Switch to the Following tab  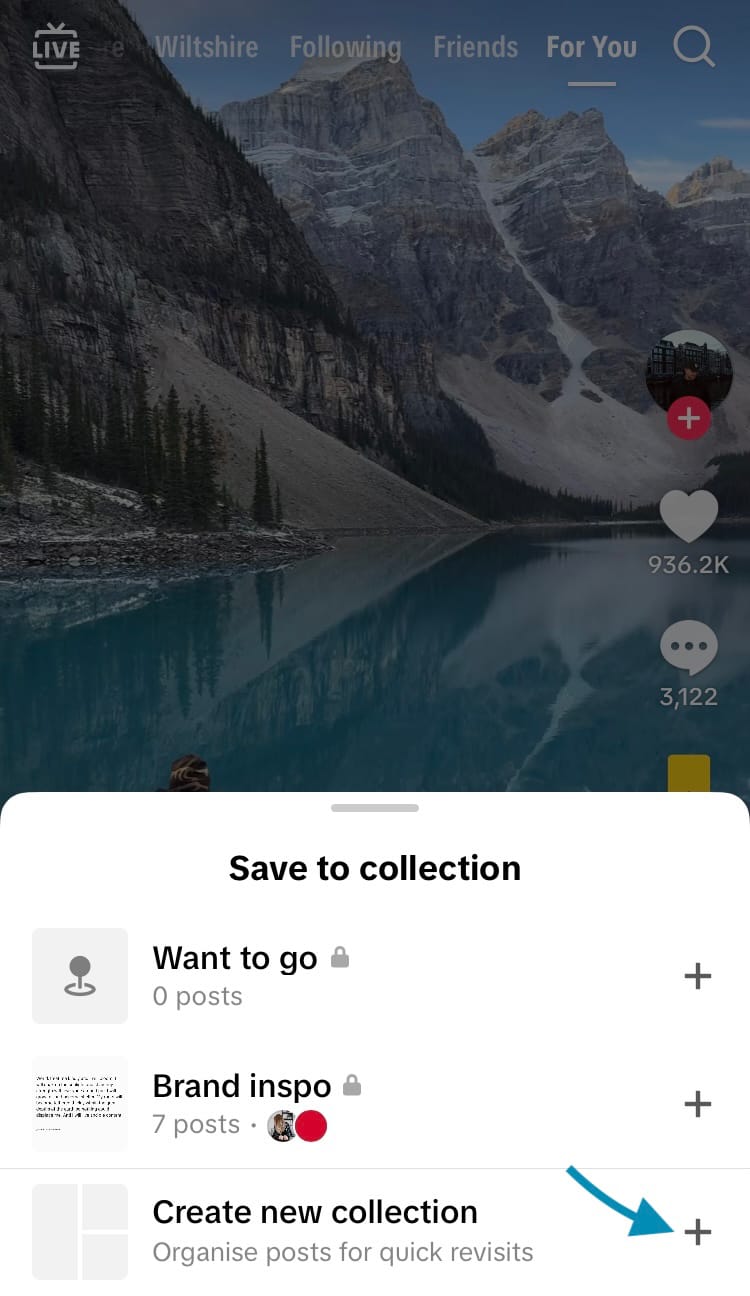(345, 47)
